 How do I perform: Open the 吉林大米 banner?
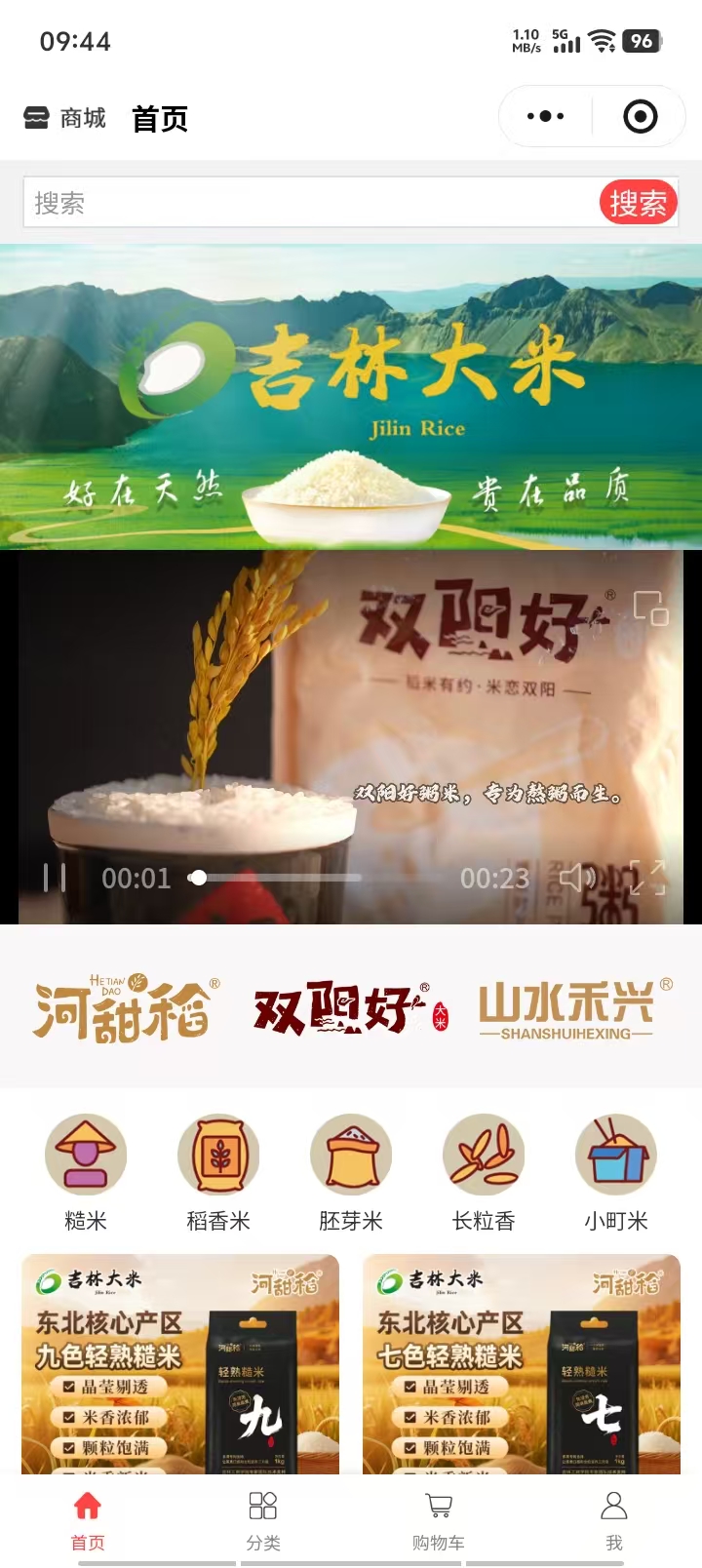[351, 396]
